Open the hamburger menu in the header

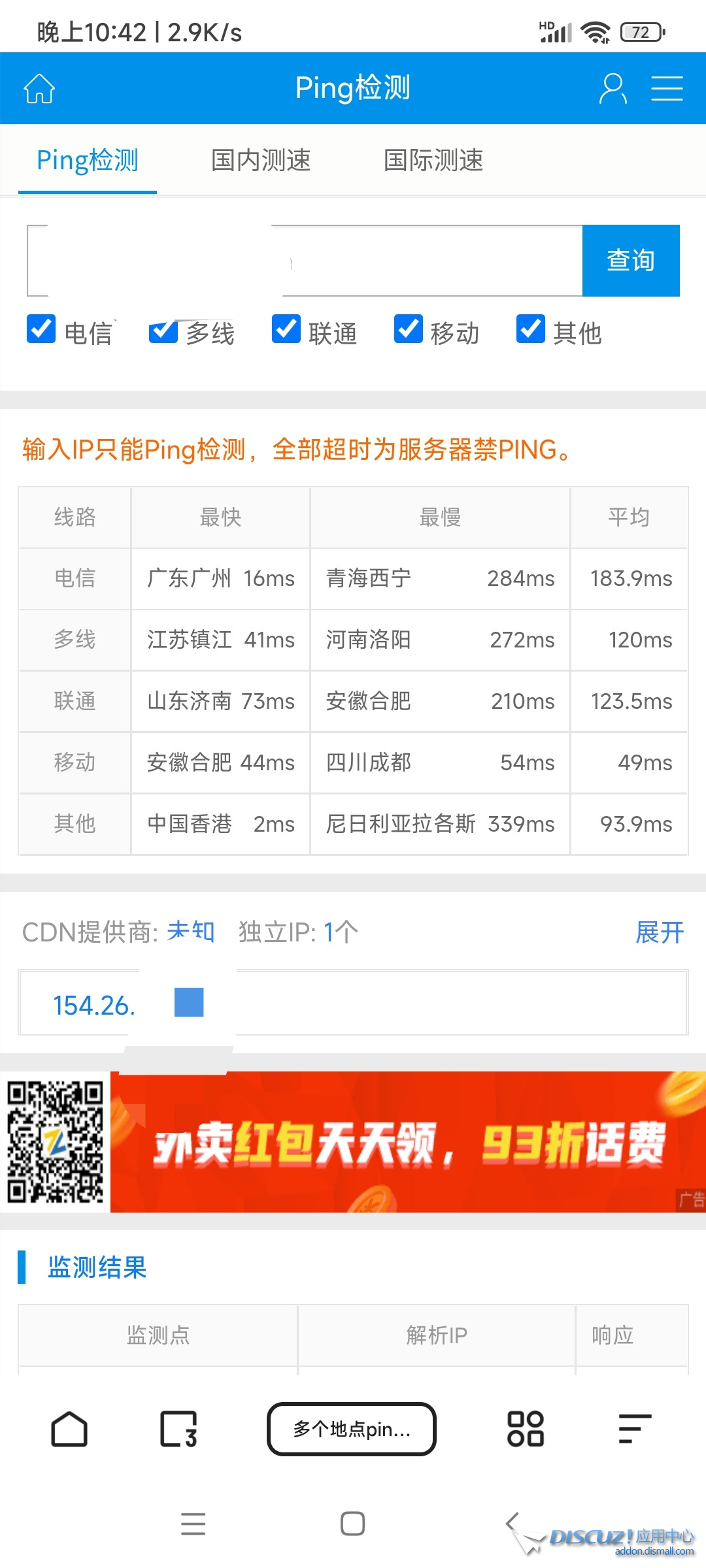pyautogui.click(x=667, y=88)
